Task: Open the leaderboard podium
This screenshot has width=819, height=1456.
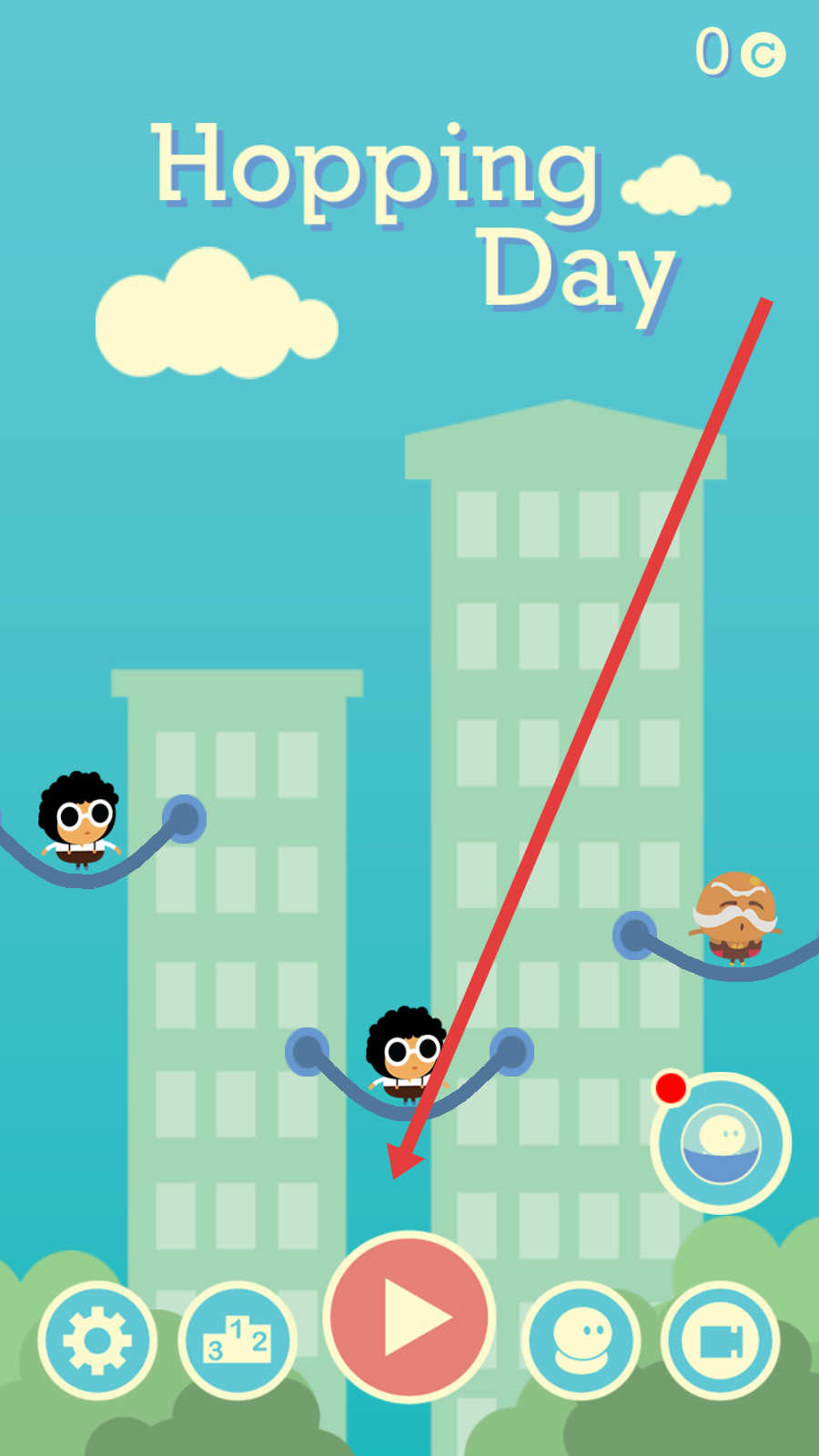Action: click(x=238, y=1340)
